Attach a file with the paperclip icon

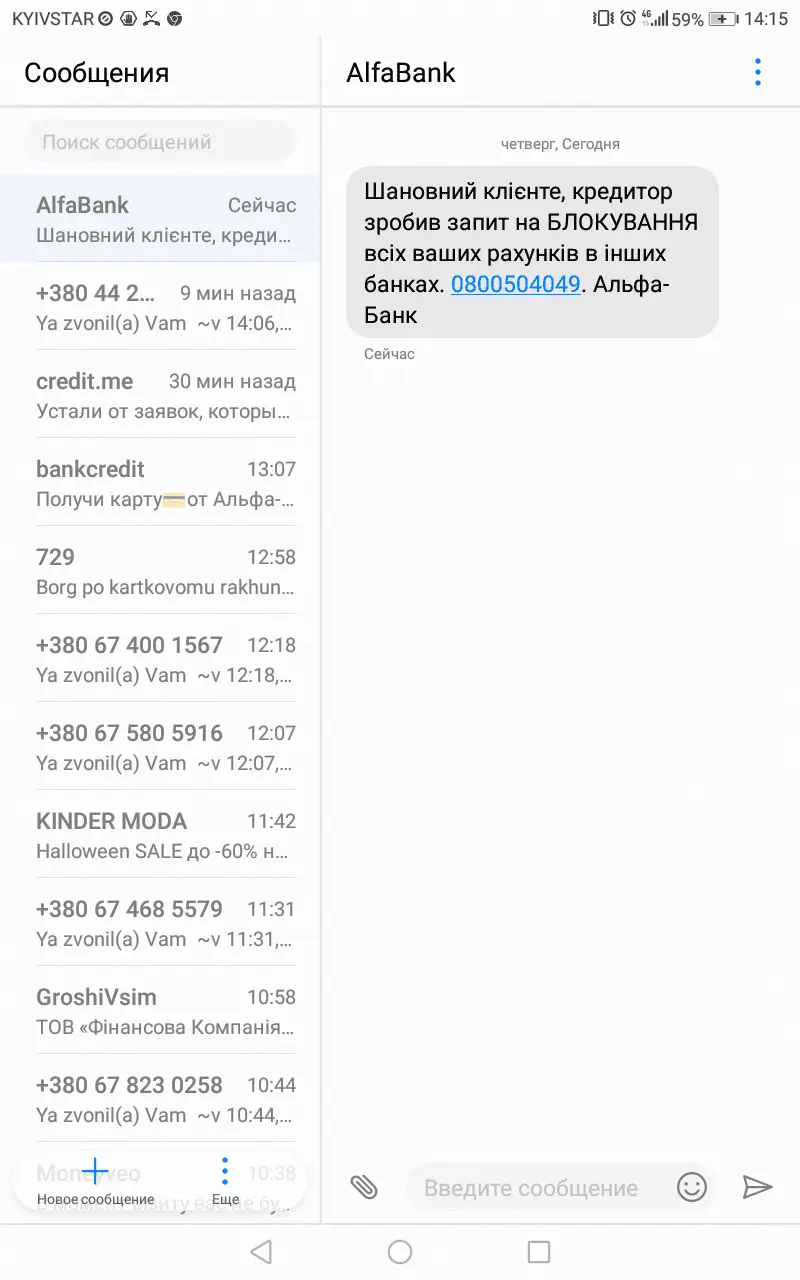tap(364, 1187)
